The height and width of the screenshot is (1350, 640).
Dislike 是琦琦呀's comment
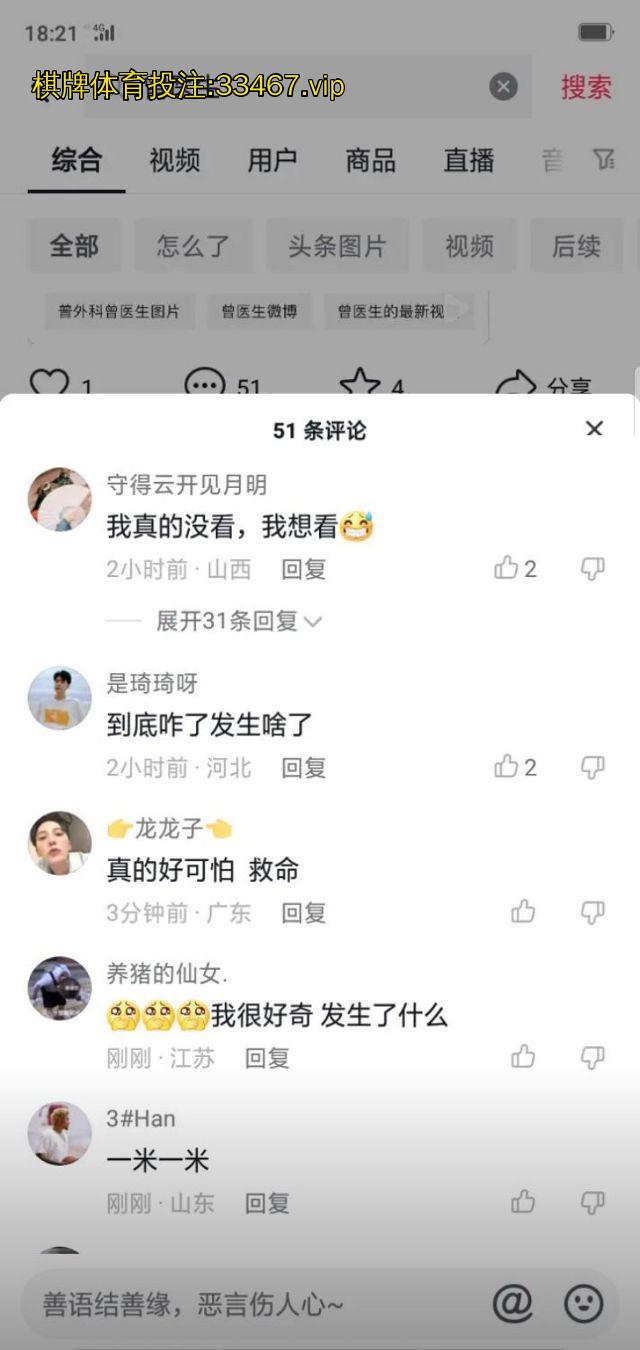pos(593,767)
